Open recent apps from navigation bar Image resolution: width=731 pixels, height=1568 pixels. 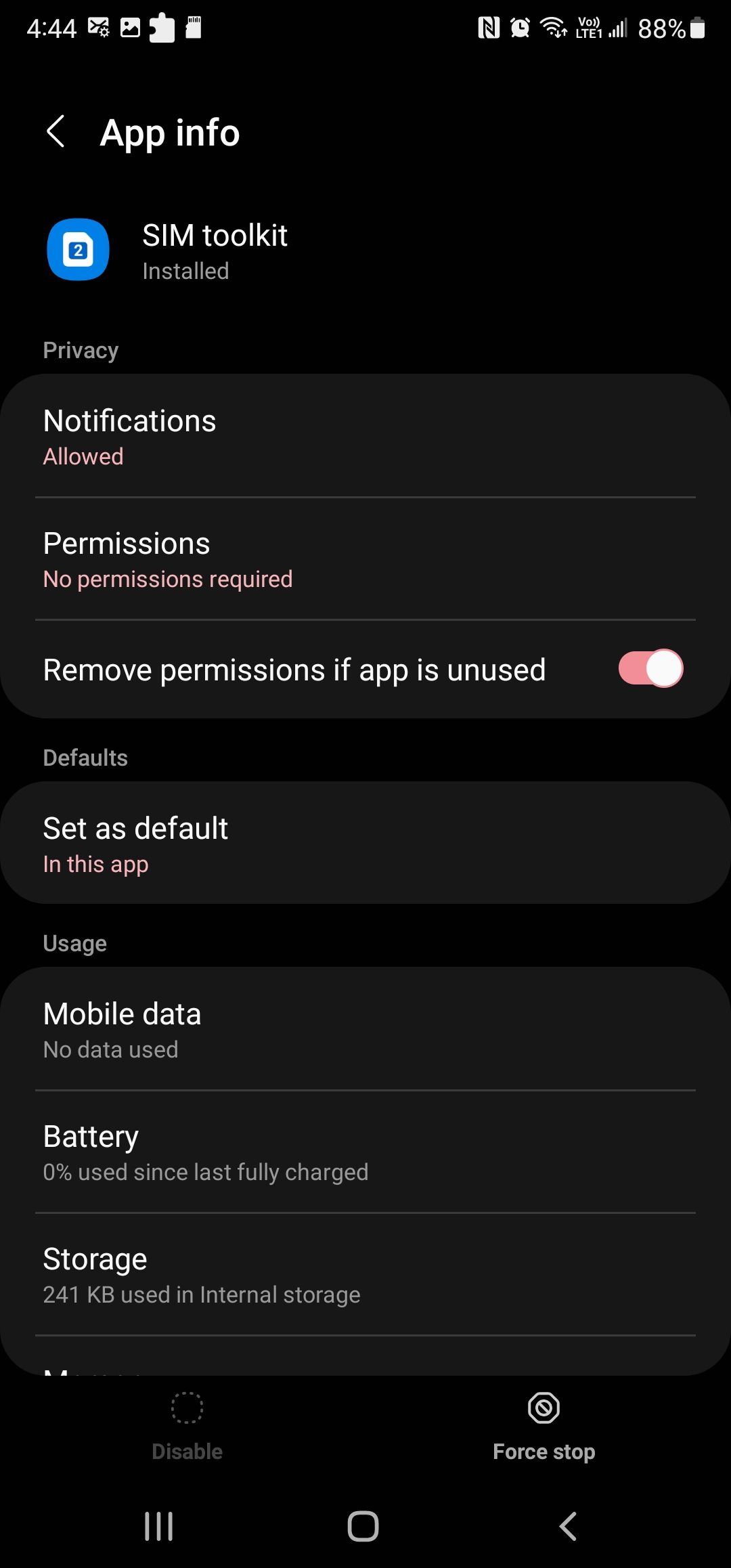(x=158, y=1526)
